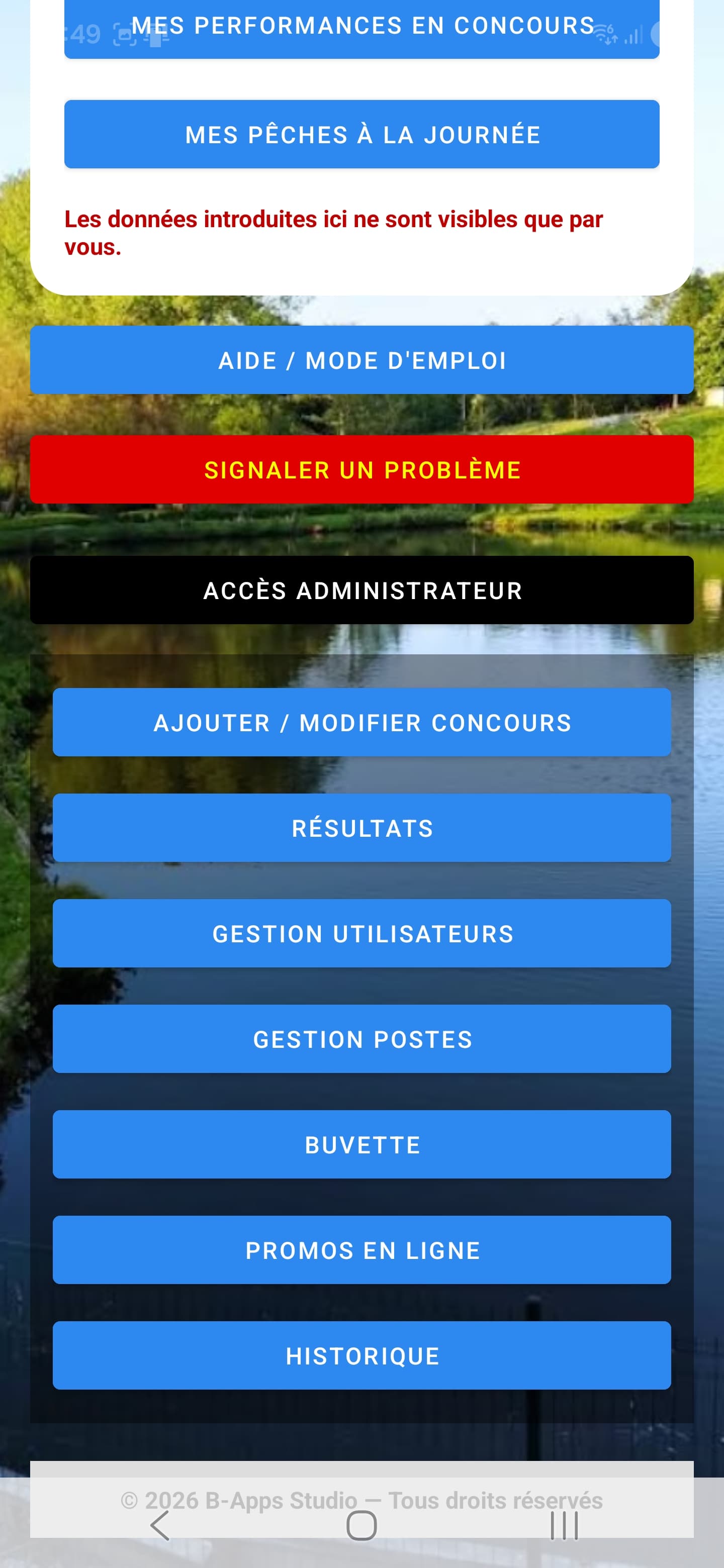Screen dimensions: 724x1568
Task: Open the Buvette section
Action: [361, 1145]
